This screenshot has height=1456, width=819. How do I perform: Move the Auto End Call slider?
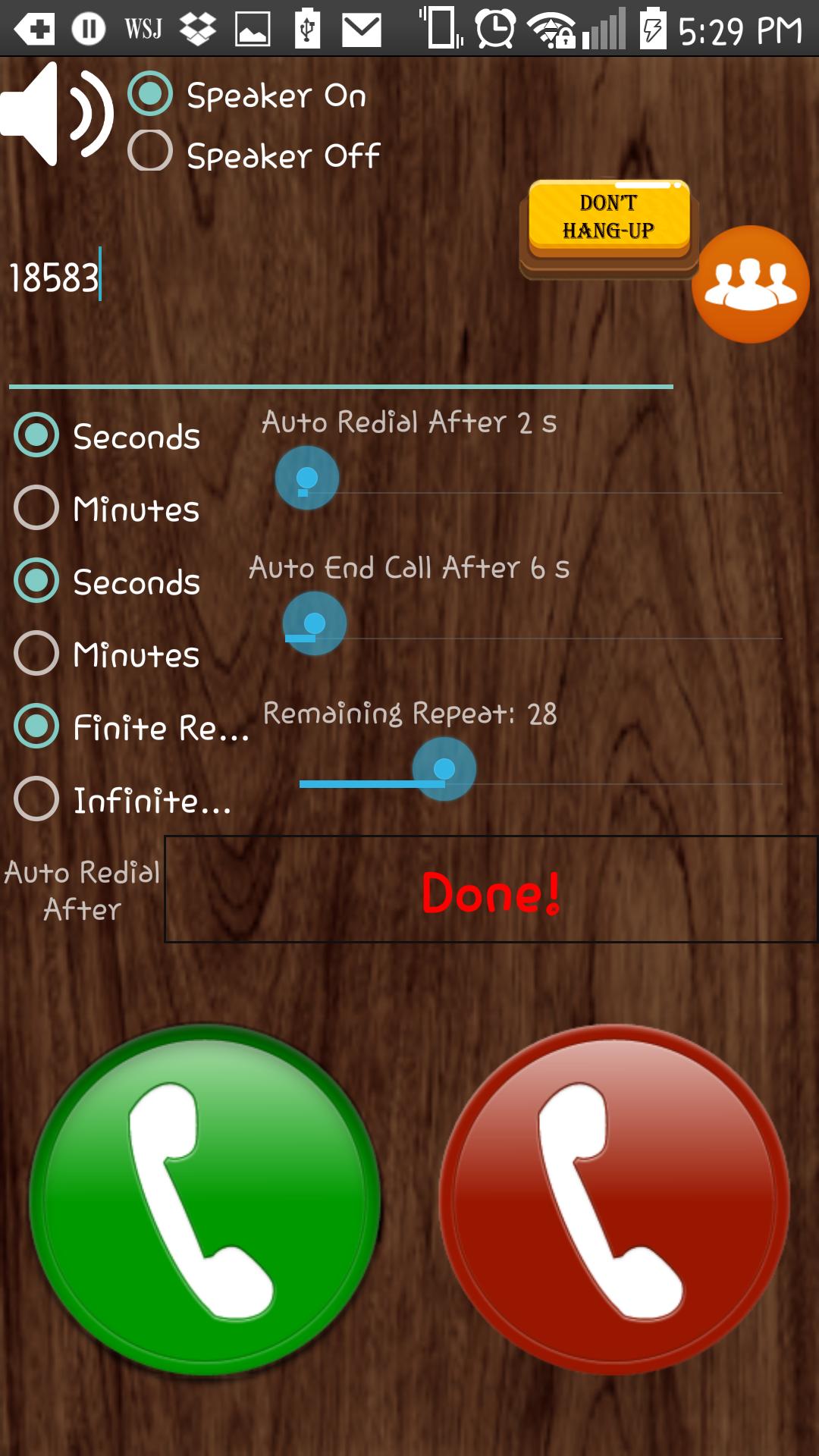(x=315, y=622)
